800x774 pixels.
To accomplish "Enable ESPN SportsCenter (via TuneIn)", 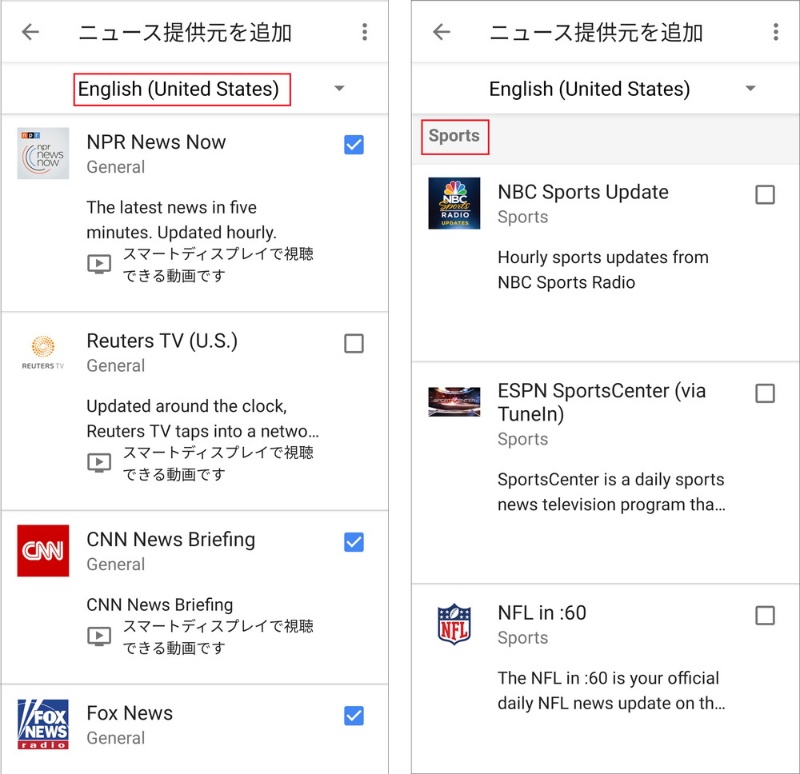I will click(765, 393).
